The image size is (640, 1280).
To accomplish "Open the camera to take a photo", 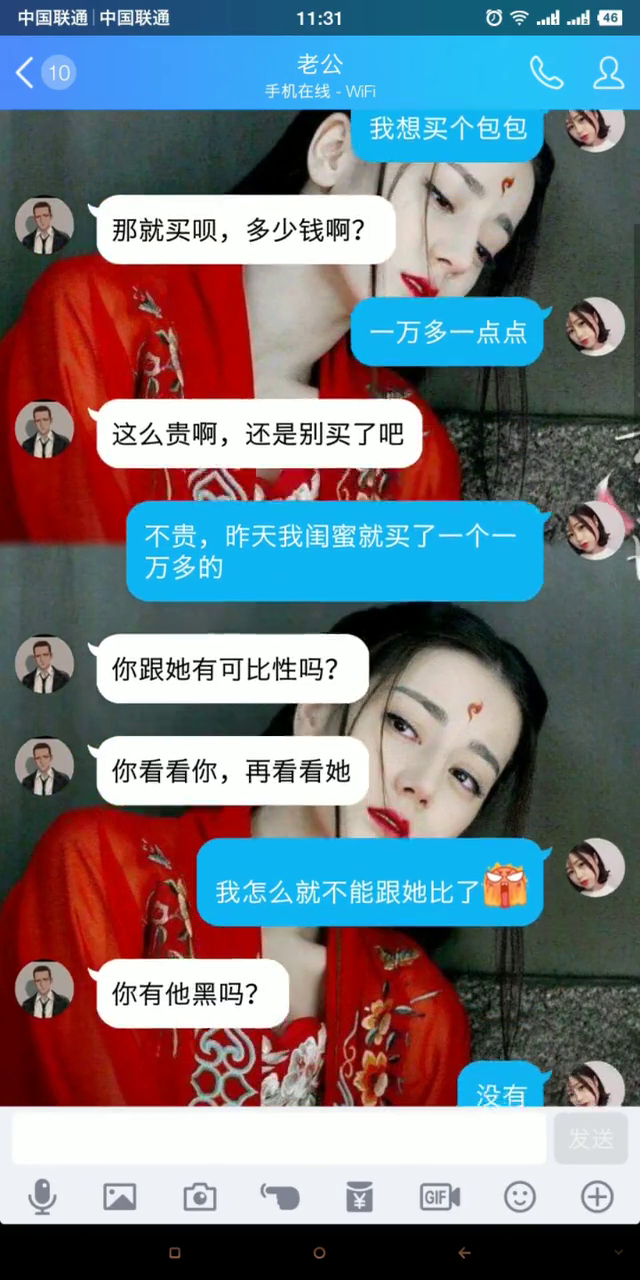I will [x=200, y=1196].
